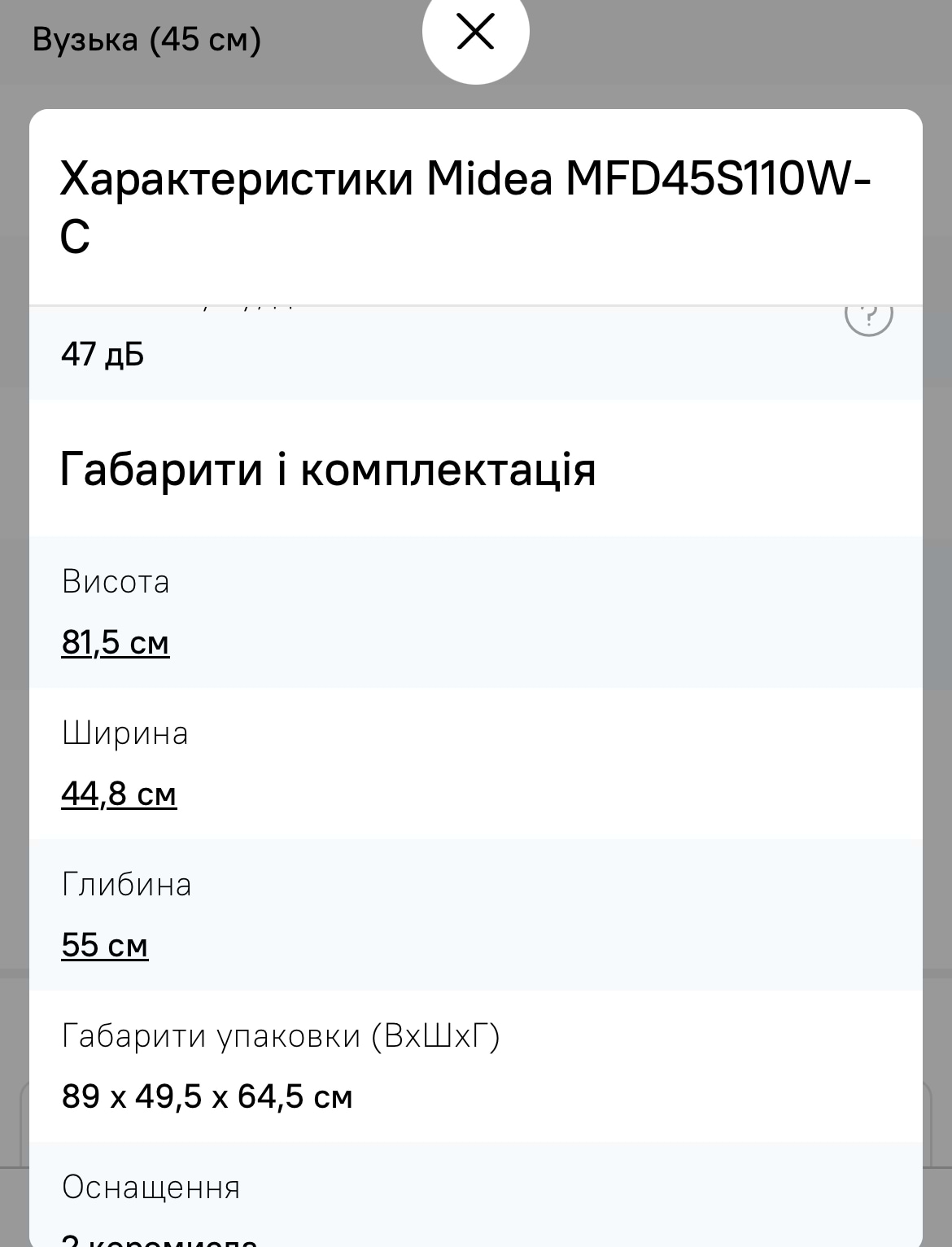Tap the 55 см depth link

tap(105, 945)
